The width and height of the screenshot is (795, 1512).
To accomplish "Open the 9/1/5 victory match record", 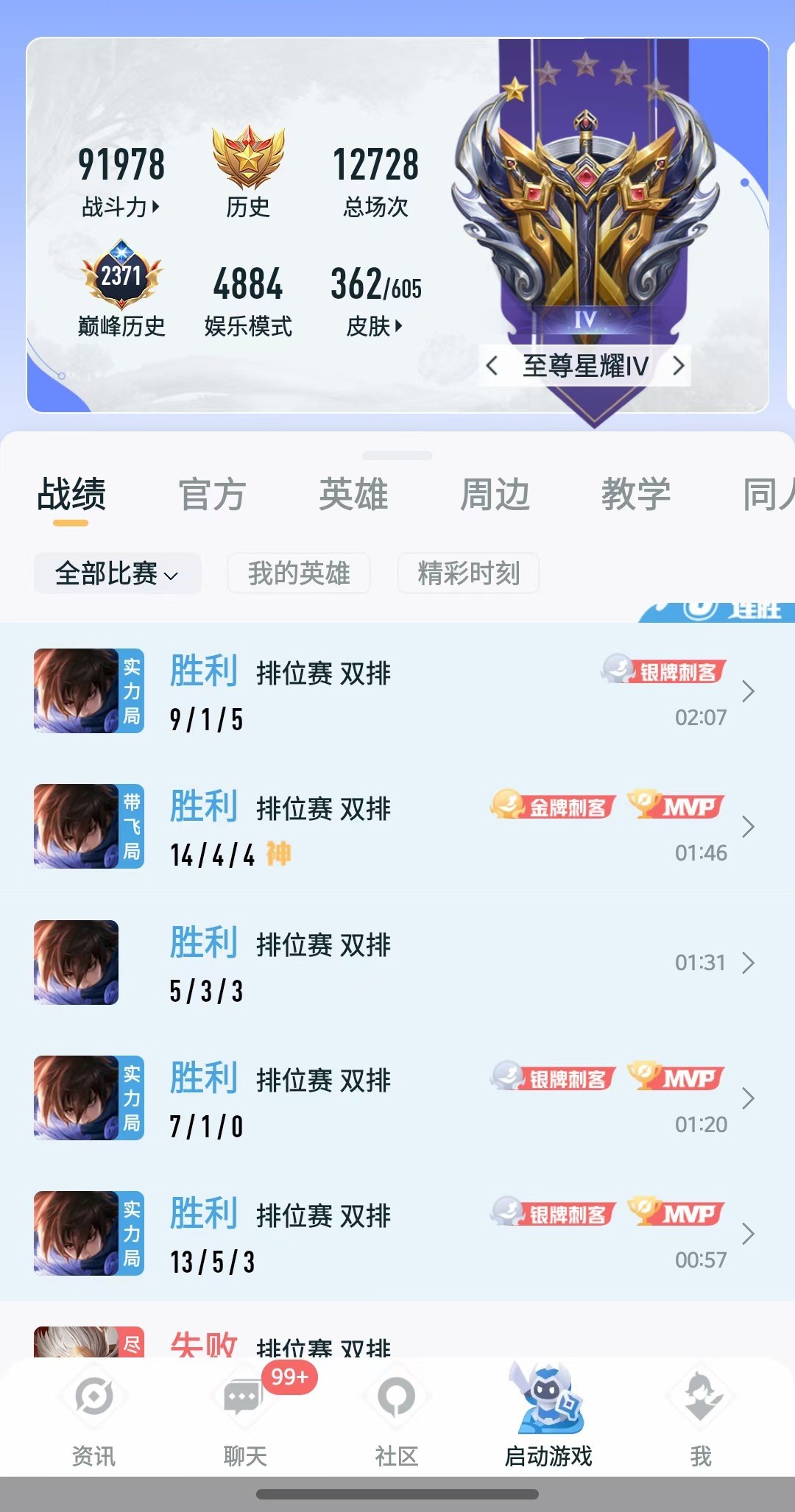I will [397, 691].
